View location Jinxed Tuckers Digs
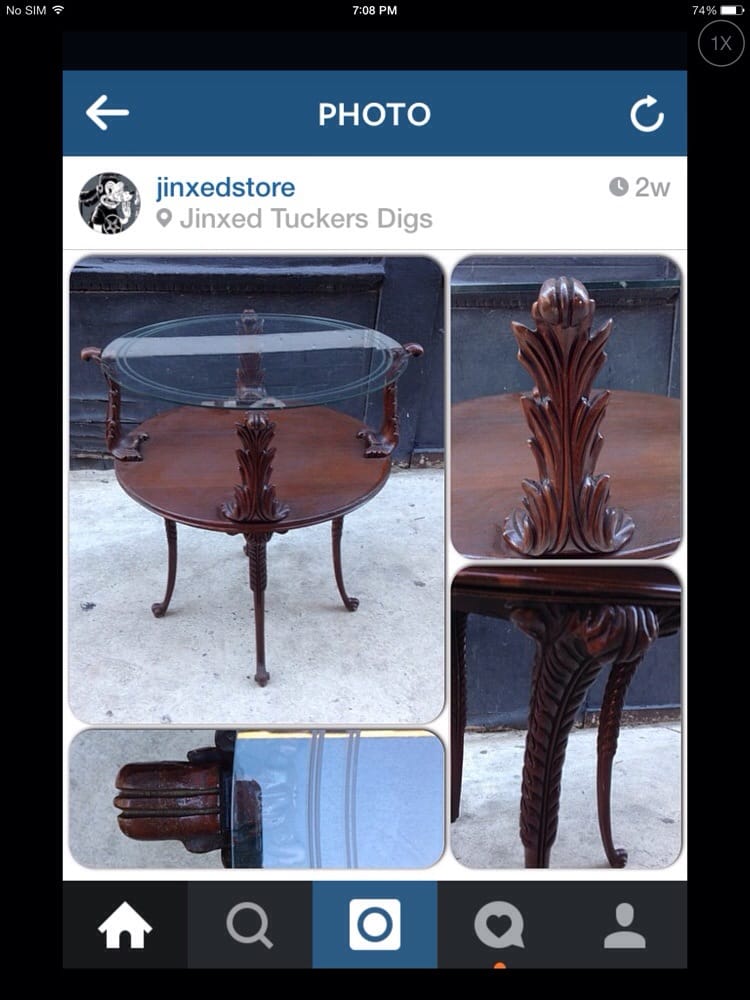The height and width of the screenshot is (1000, 750). pos(305,219)
